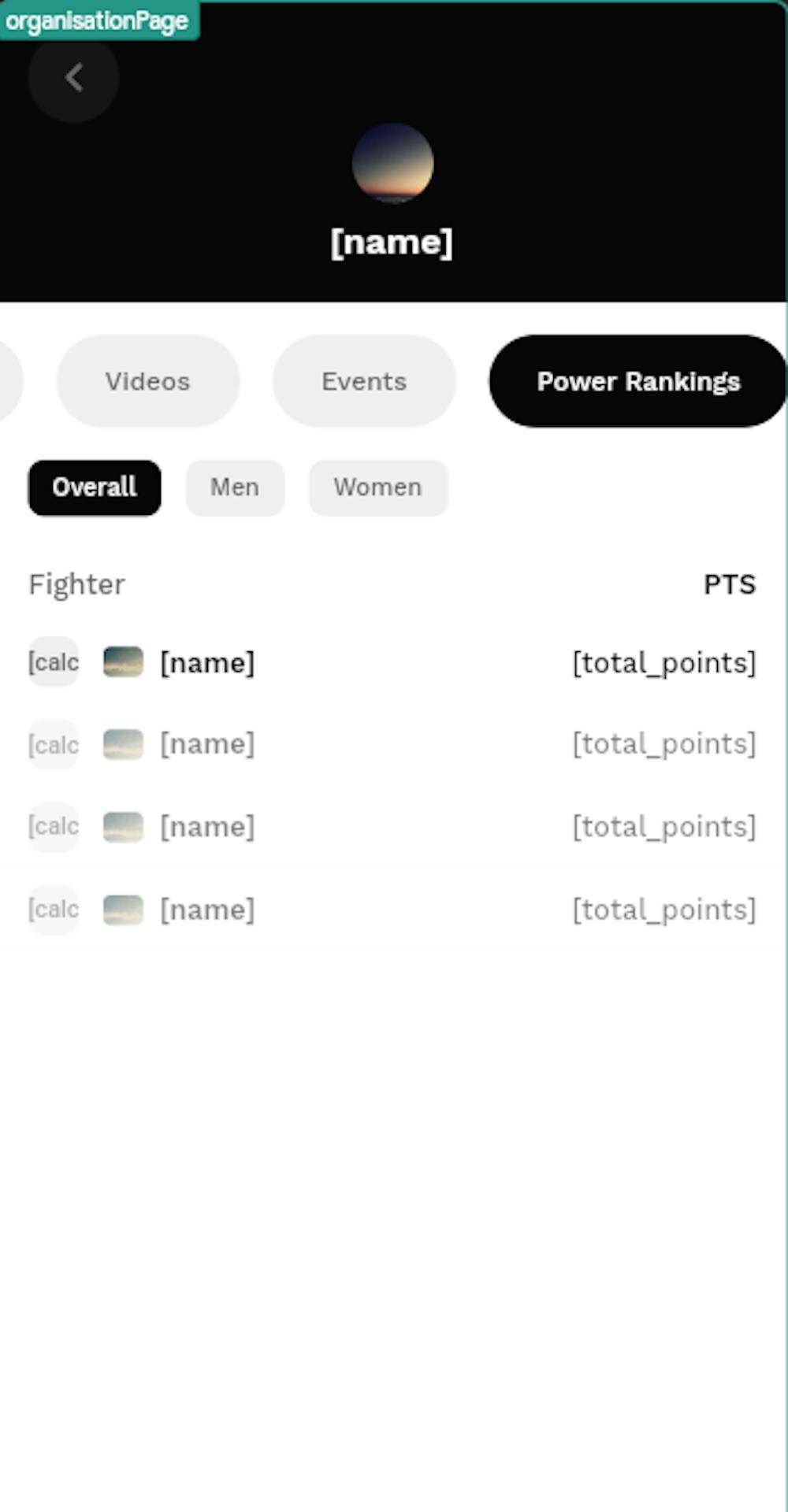Filter rankings by Men

(235, 487)
